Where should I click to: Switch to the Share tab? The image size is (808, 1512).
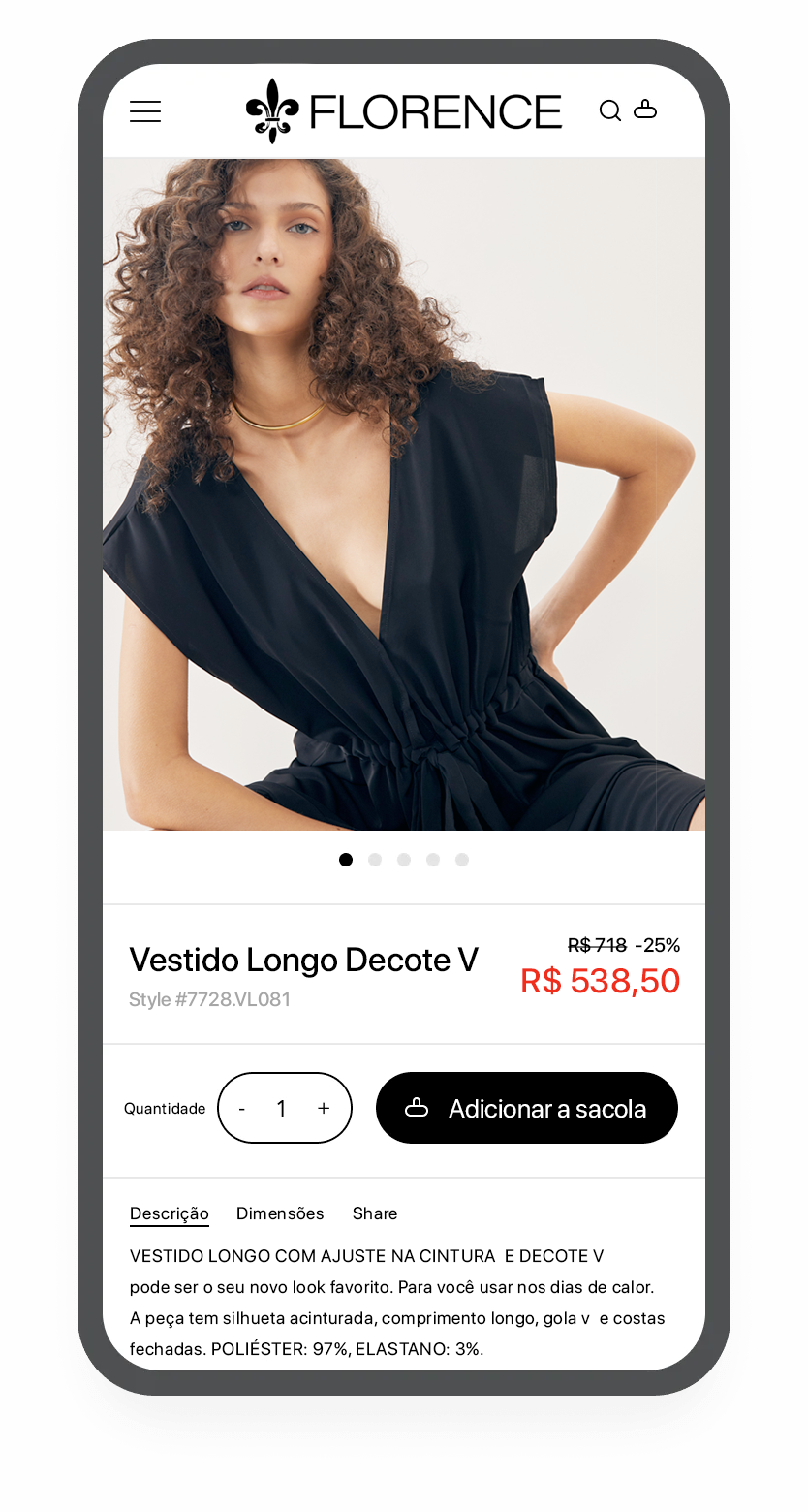point(375,1213)
